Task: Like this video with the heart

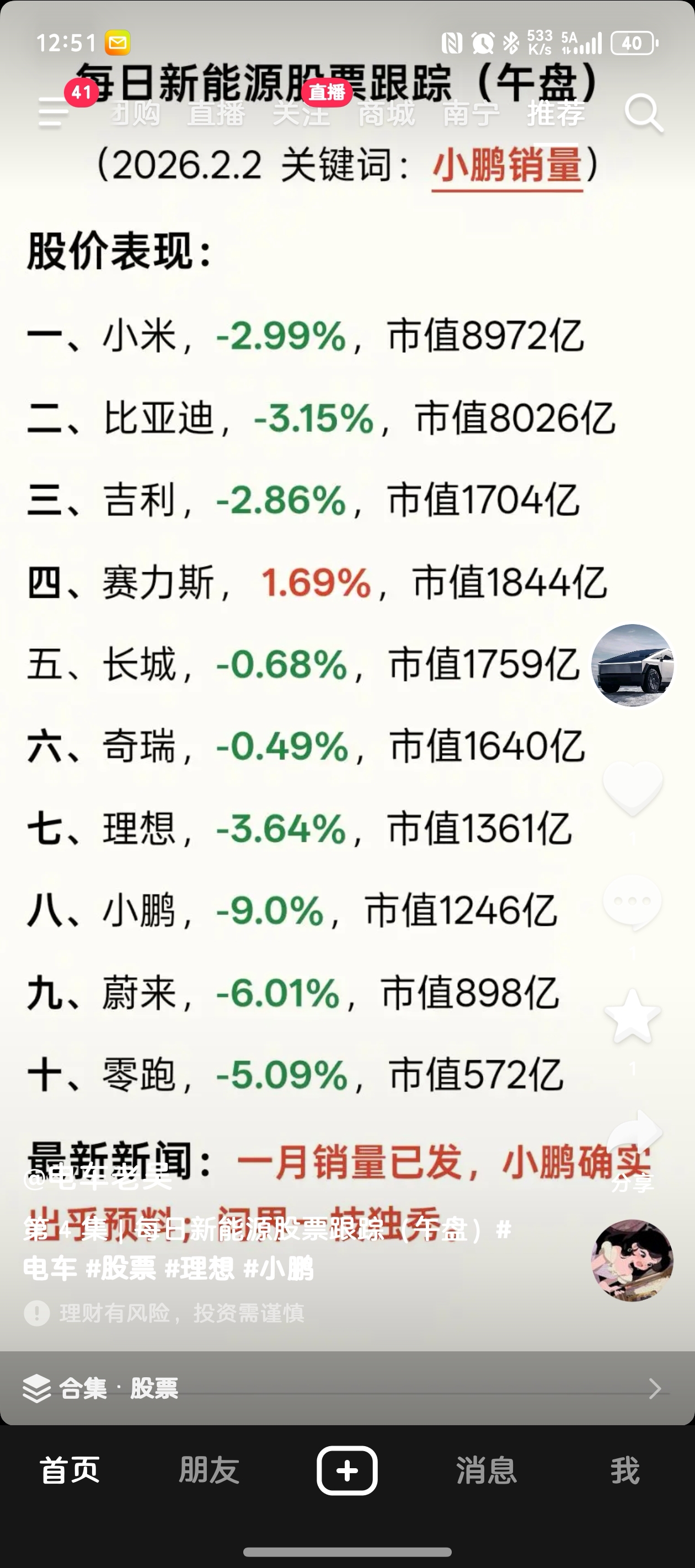Action: point(632,786)
